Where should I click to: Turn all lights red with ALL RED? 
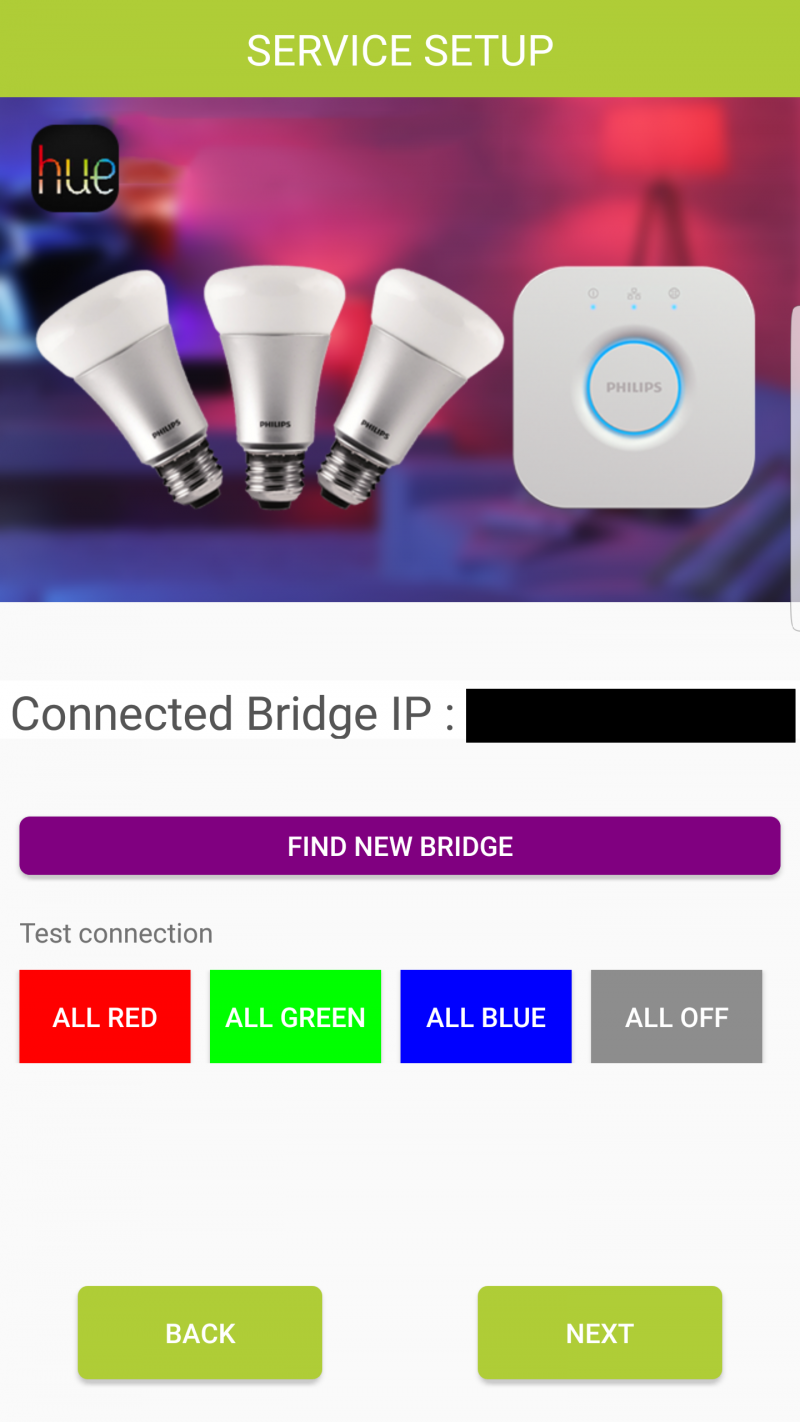click(x=104, y=1016)
